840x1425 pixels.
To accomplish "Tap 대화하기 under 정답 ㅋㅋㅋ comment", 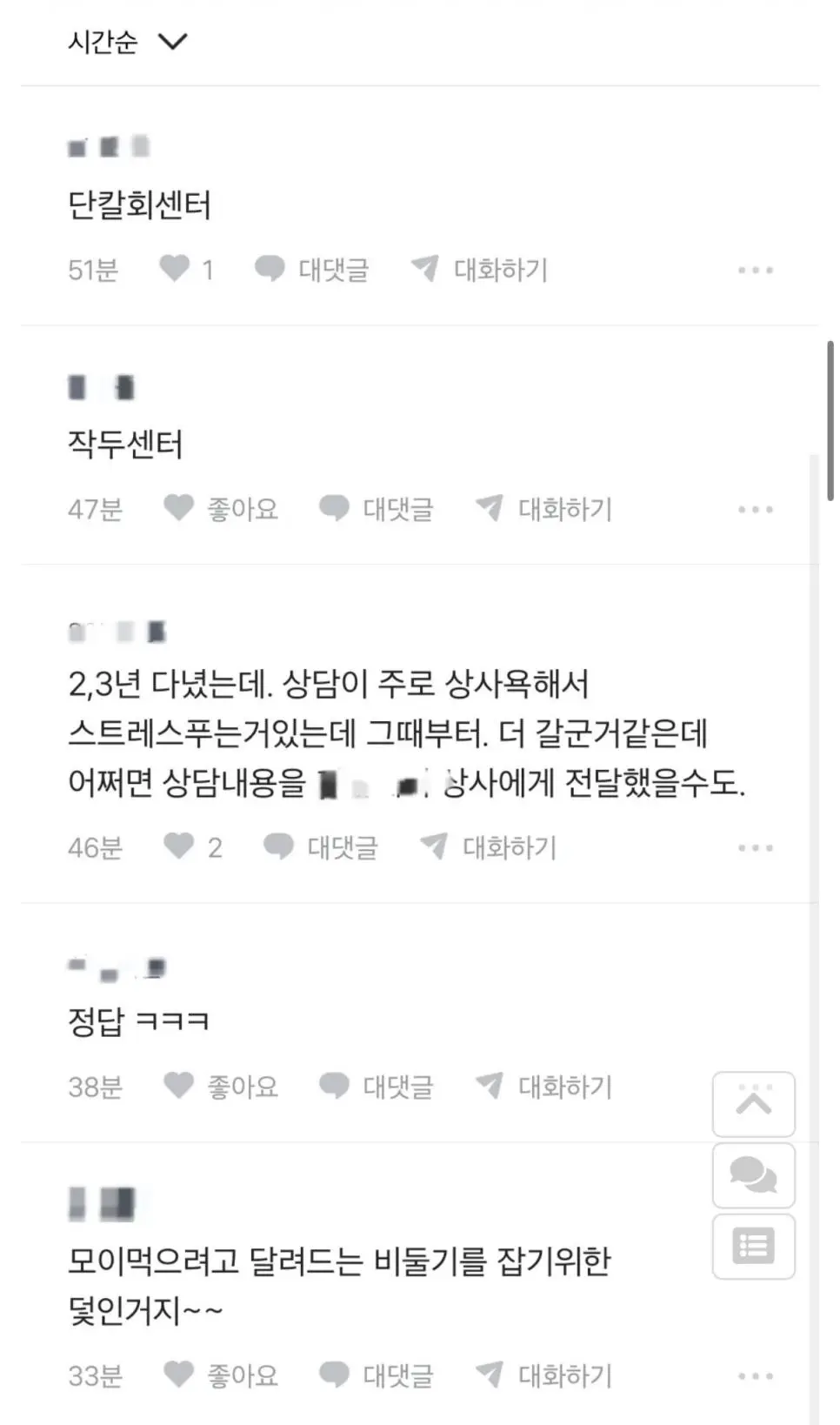I will [544, 1086].
